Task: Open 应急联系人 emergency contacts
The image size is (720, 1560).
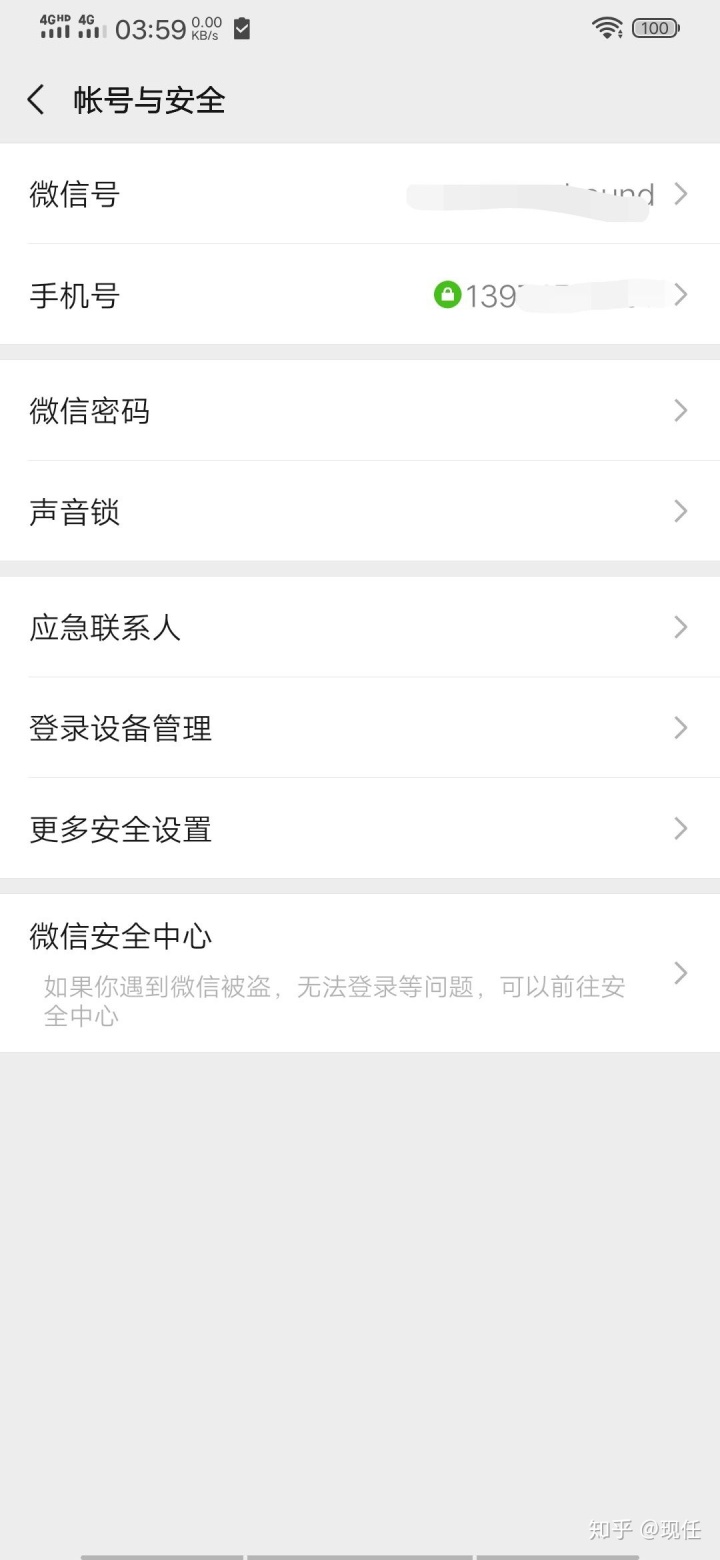Action: click(x=360, y=628)
